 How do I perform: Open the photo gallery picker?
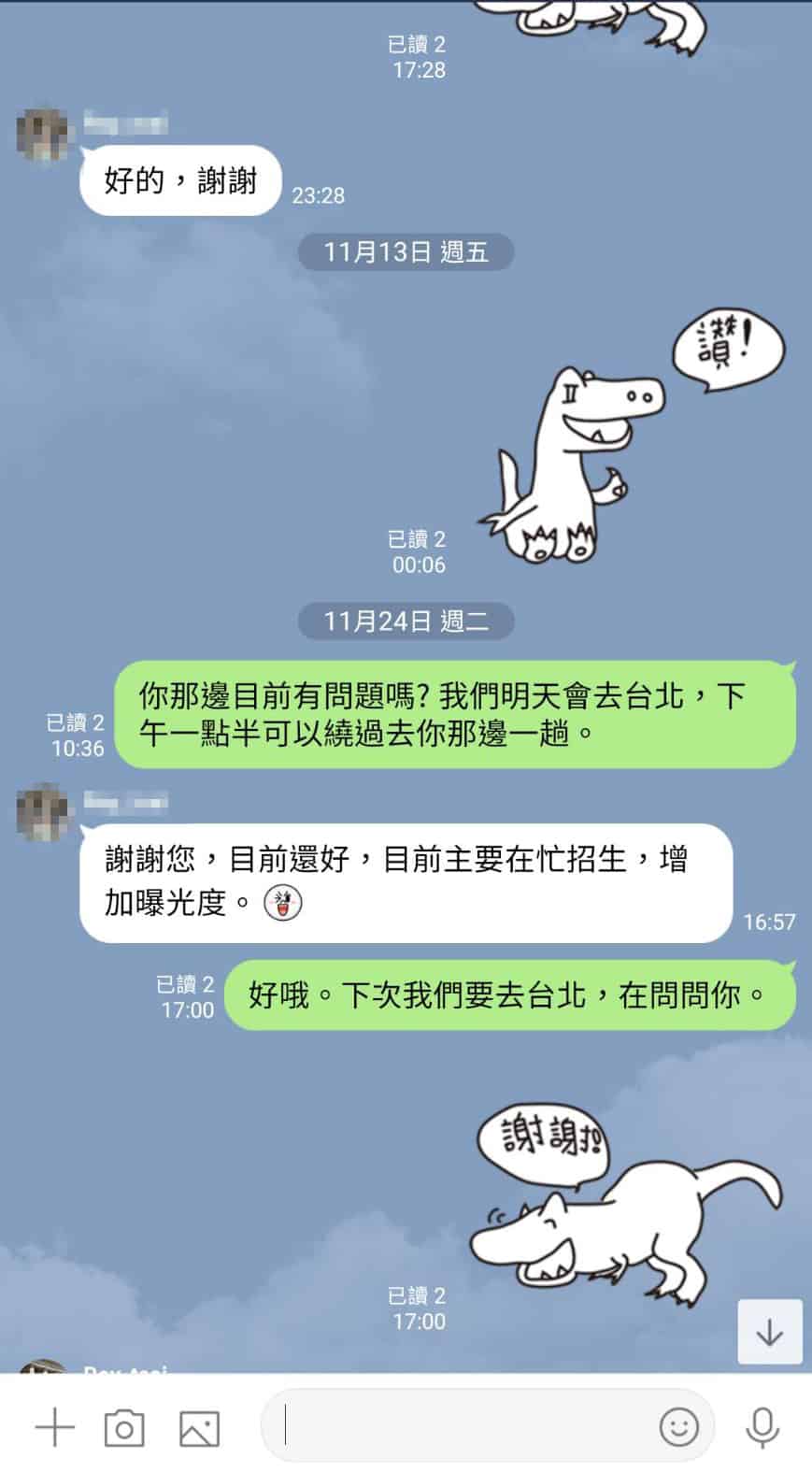click(199, 1428)
